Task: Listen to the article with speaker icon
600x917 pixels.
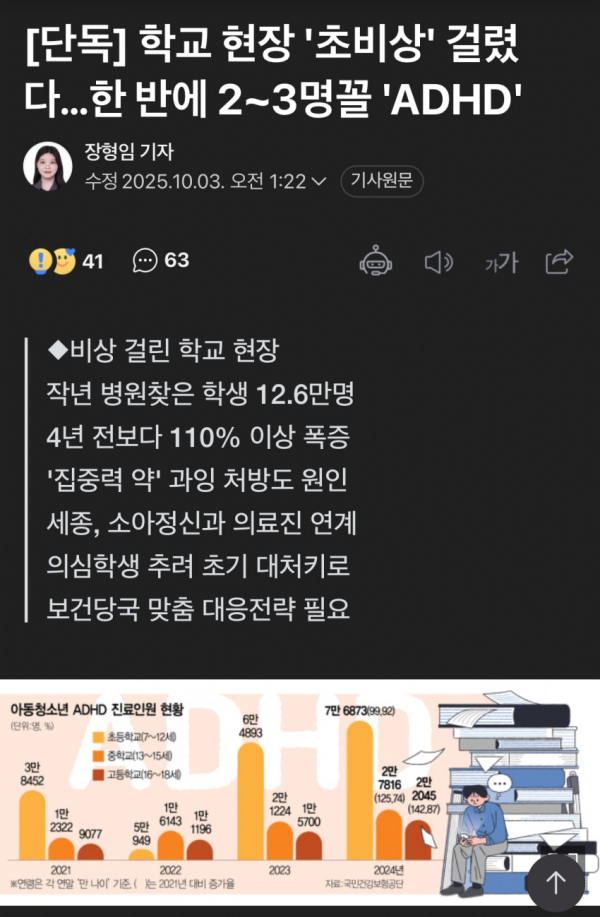Action: coord(438,262)
